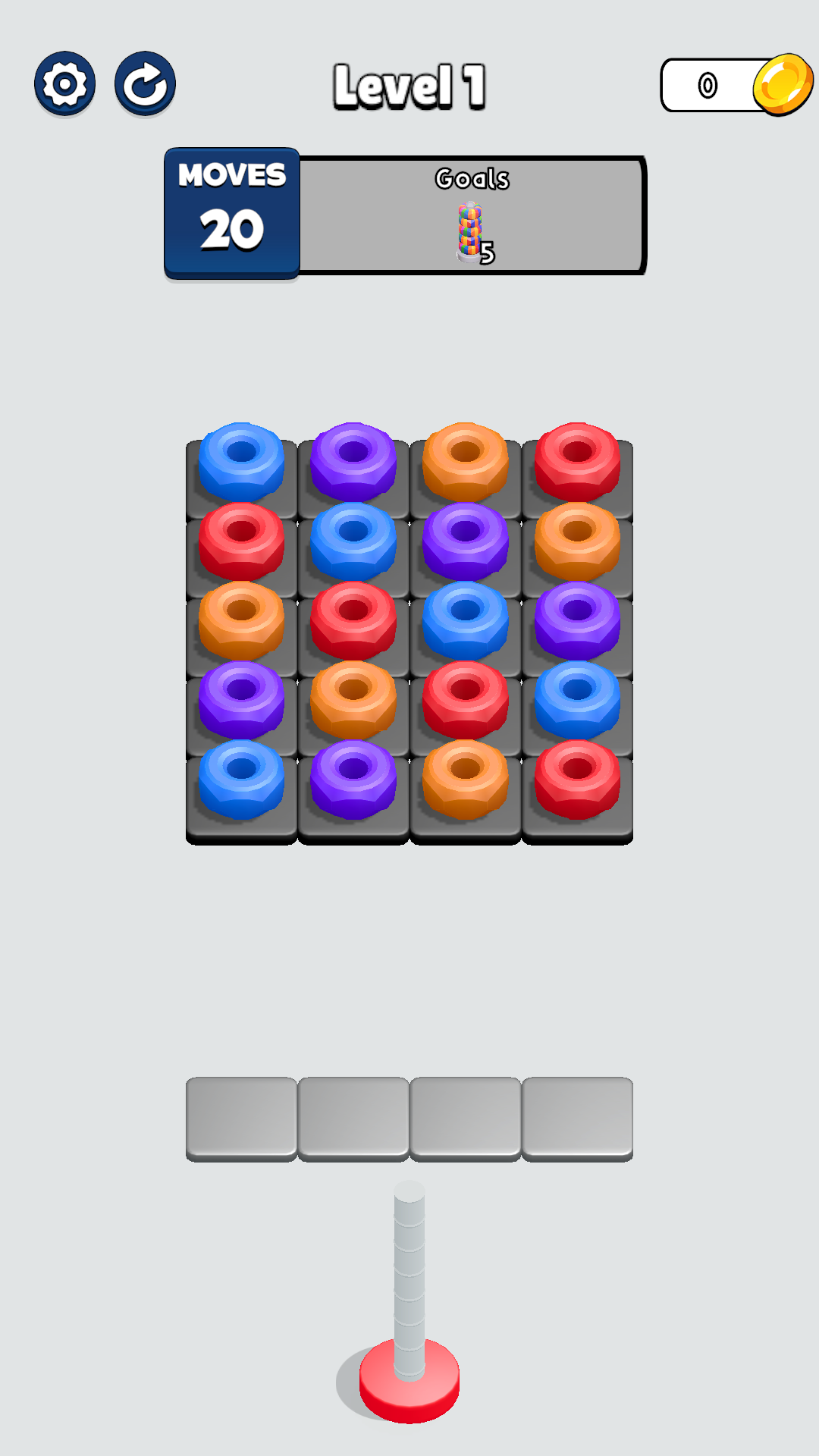
Task: Open the settings gear
Action: [x=64, y=84]
